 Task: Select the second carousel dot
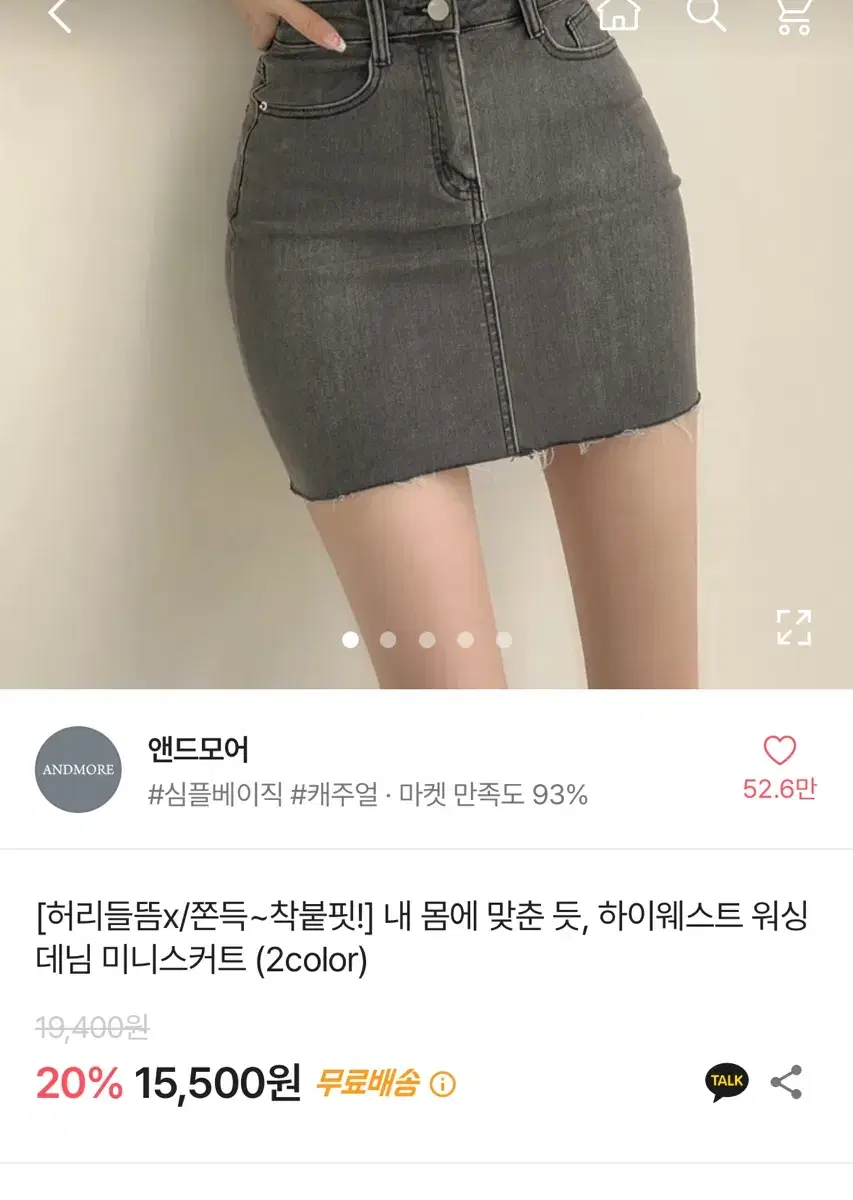pyautogui.click(x=388, y=638)
